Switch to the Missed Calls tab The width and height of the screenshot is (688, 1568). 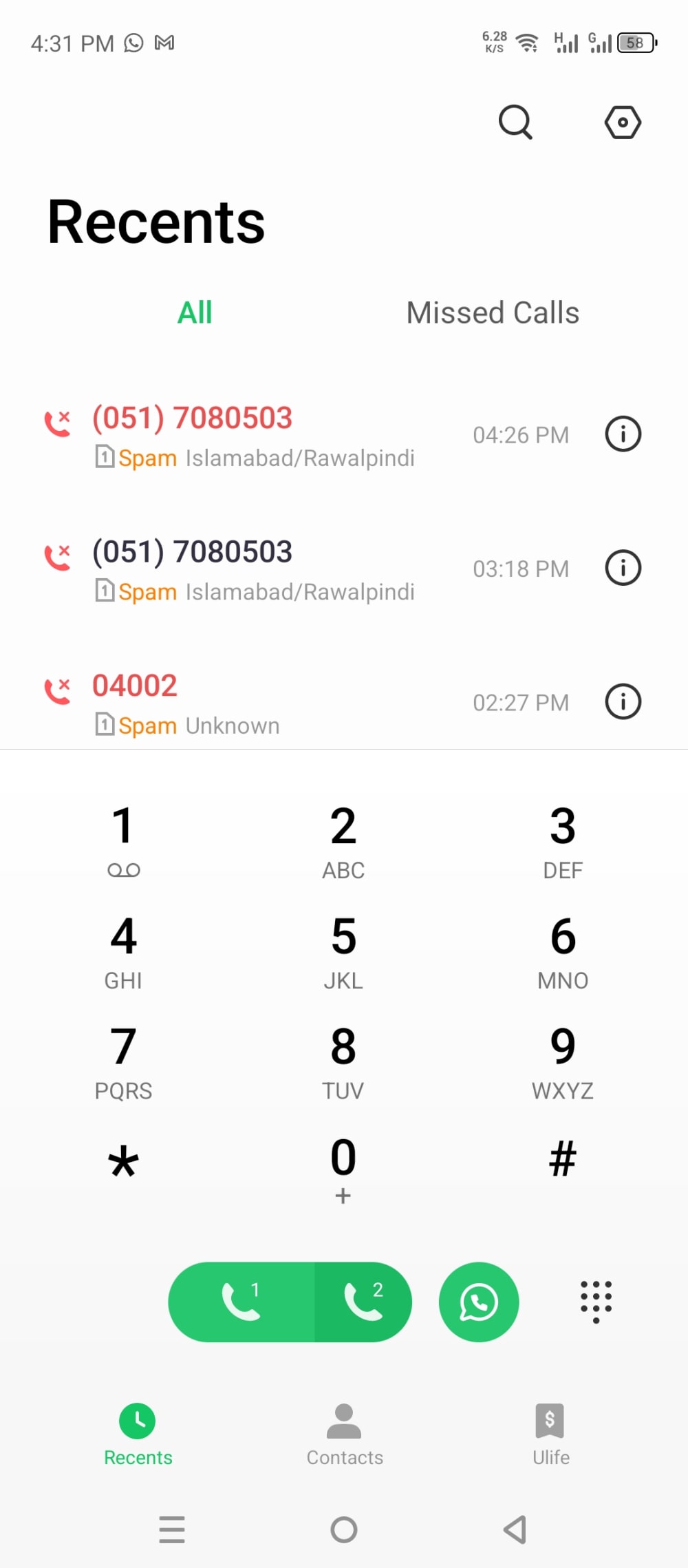[493, 313]
